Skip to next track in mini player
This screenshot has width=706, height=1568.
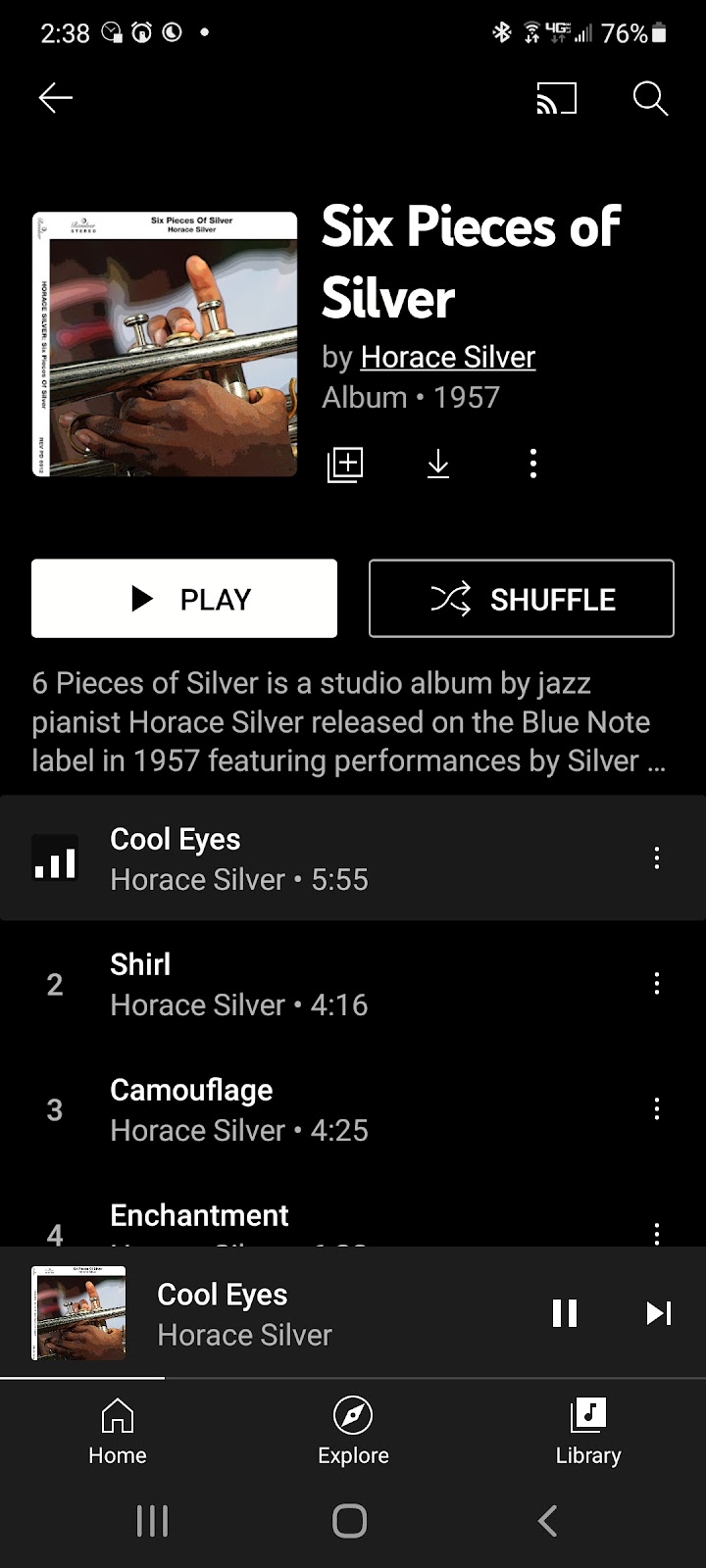point(658,1313)
